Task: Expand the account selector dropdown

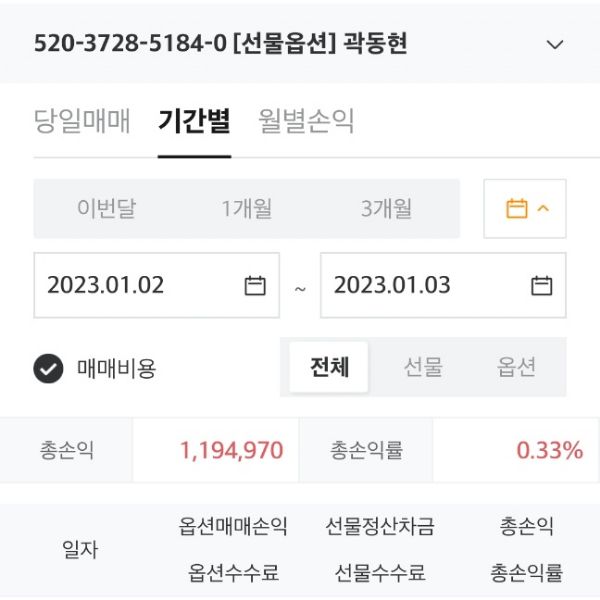Action: click(555, 45)
